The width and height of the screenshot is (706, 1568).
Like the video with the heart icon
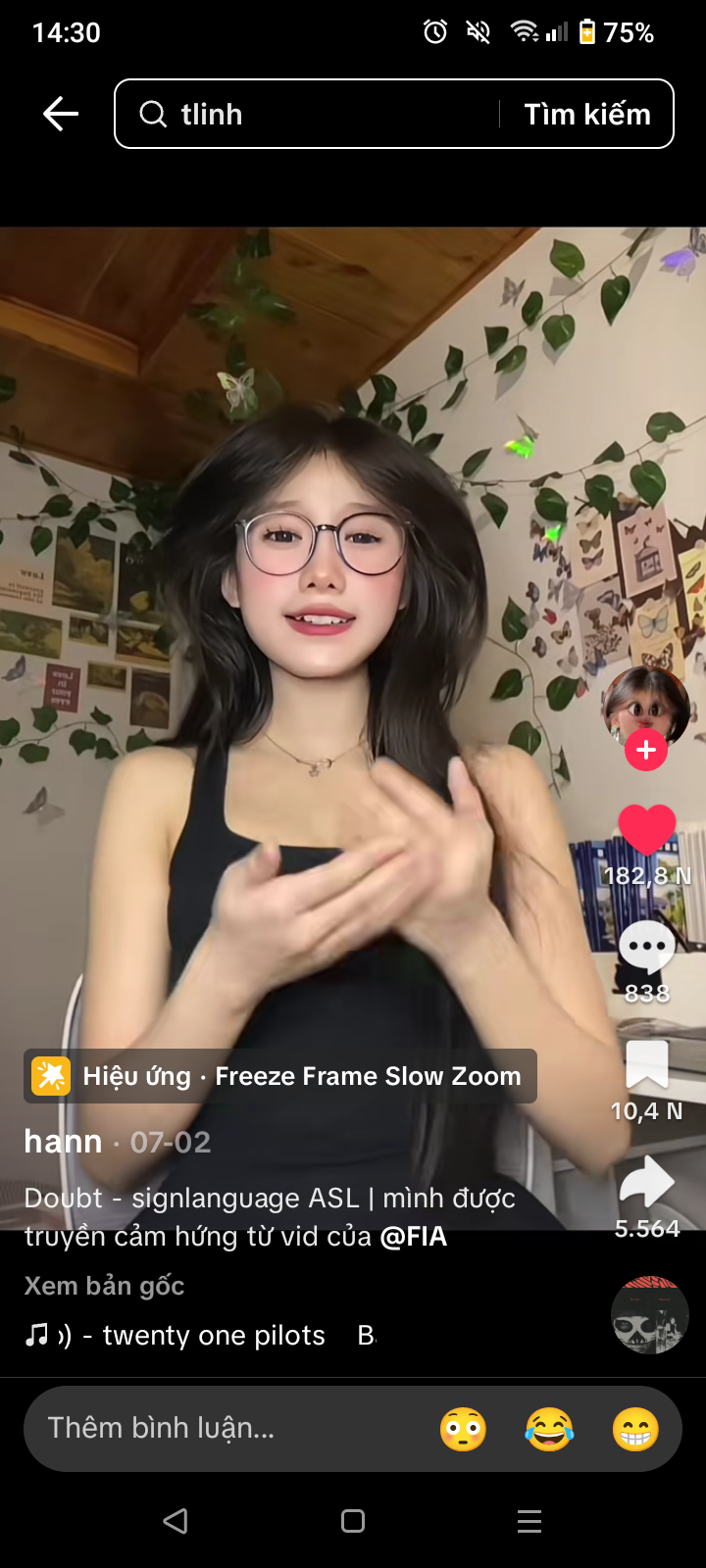click(646, 830)
